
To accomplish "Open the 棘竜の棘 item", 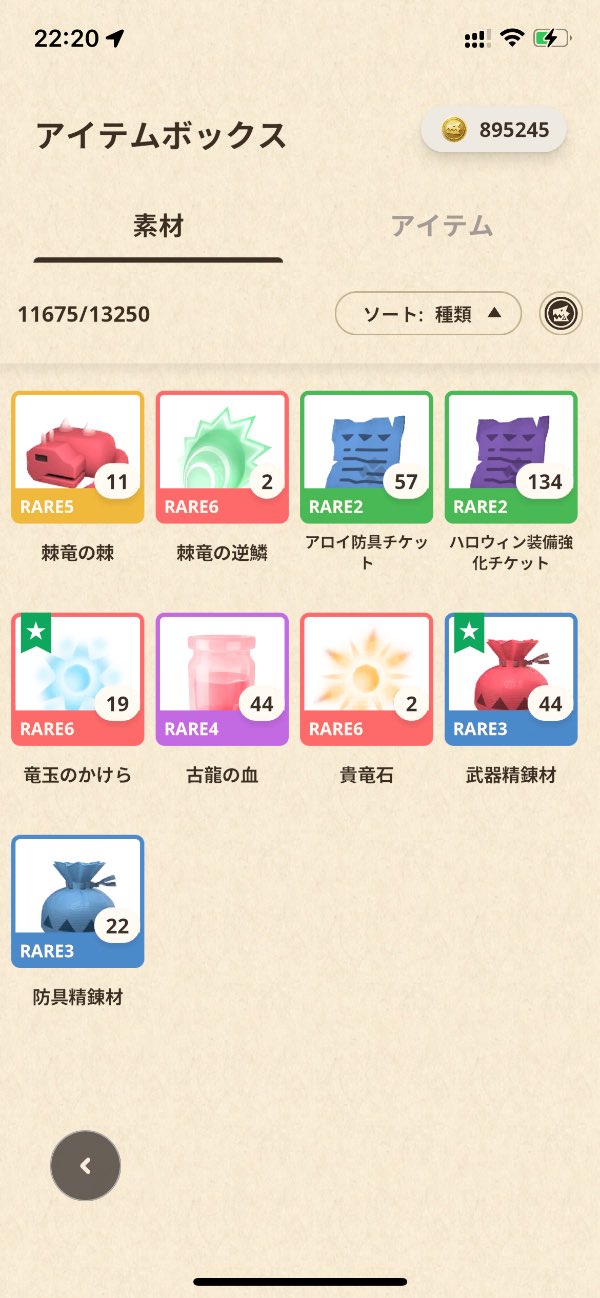I will [78, 457].
